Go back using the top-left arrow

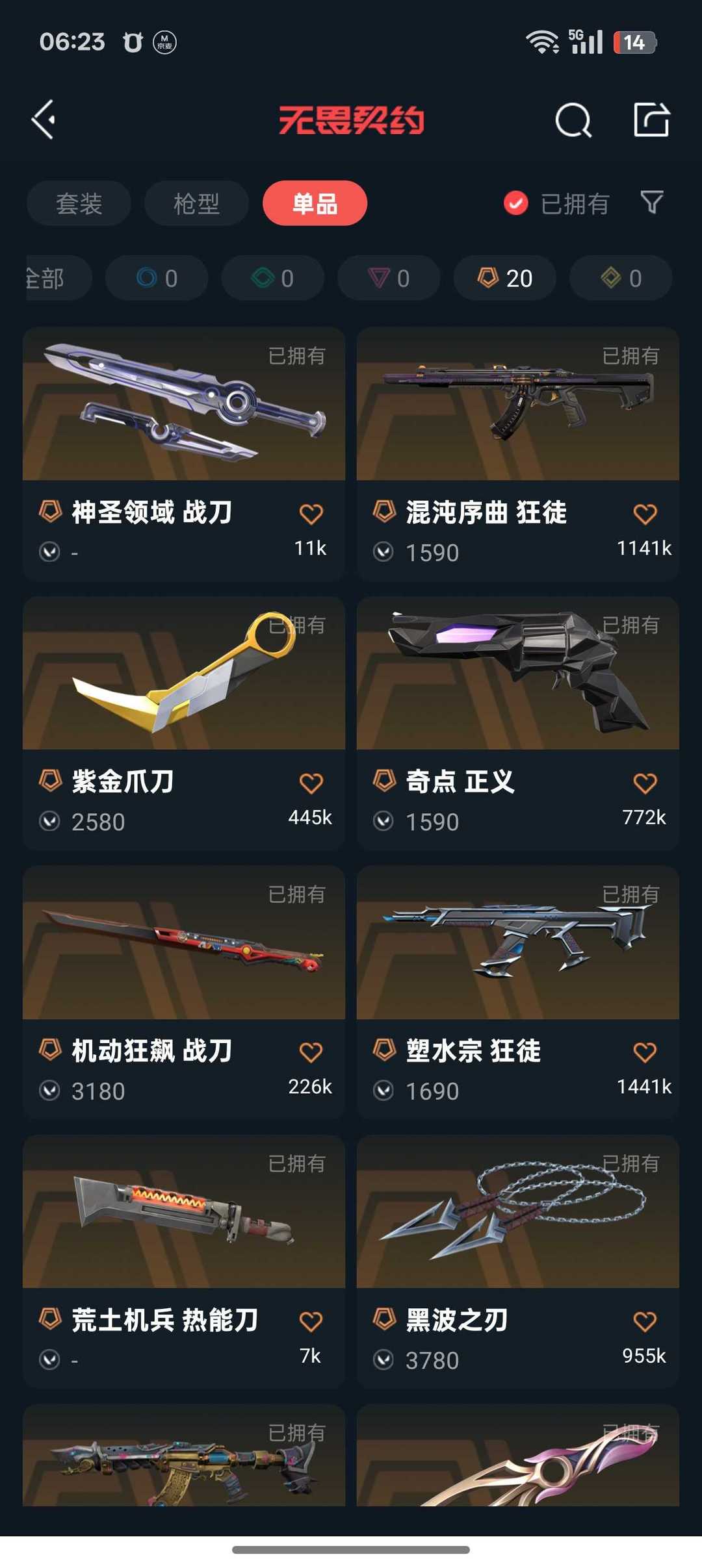coord(44,120)
